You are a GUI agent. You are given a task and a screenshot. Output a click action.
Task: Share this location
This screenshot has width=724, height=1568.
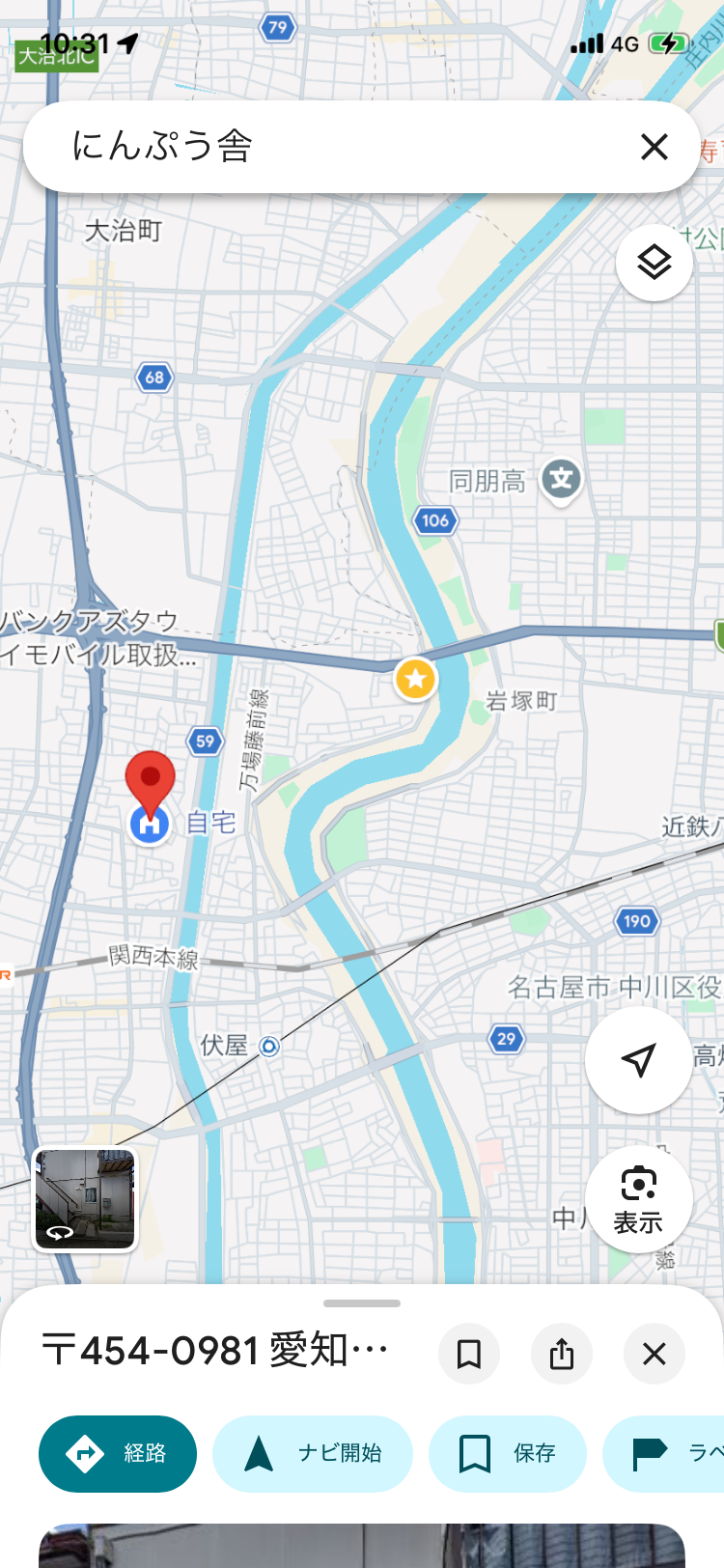coord(562,1354)
